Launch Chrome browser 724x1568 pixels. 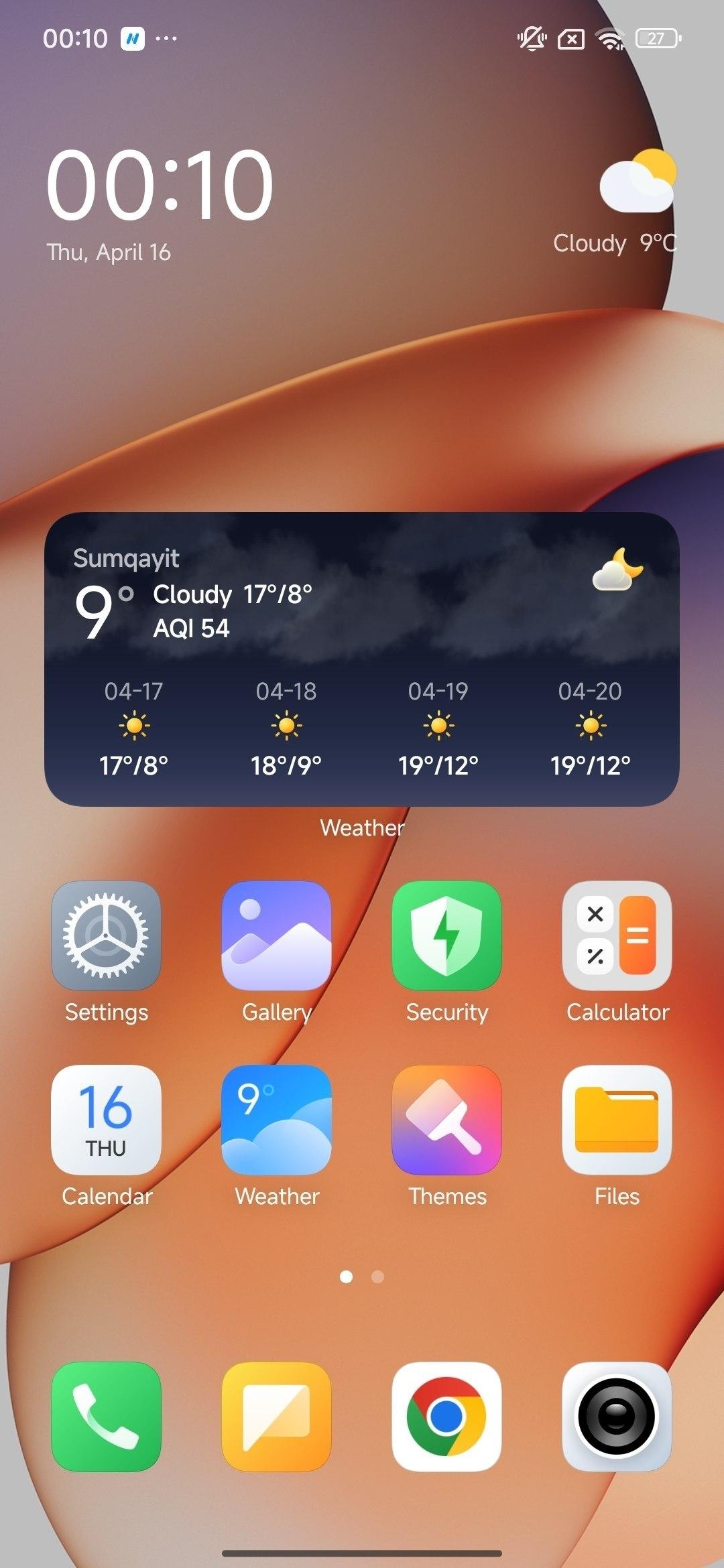click(446, 1417)
